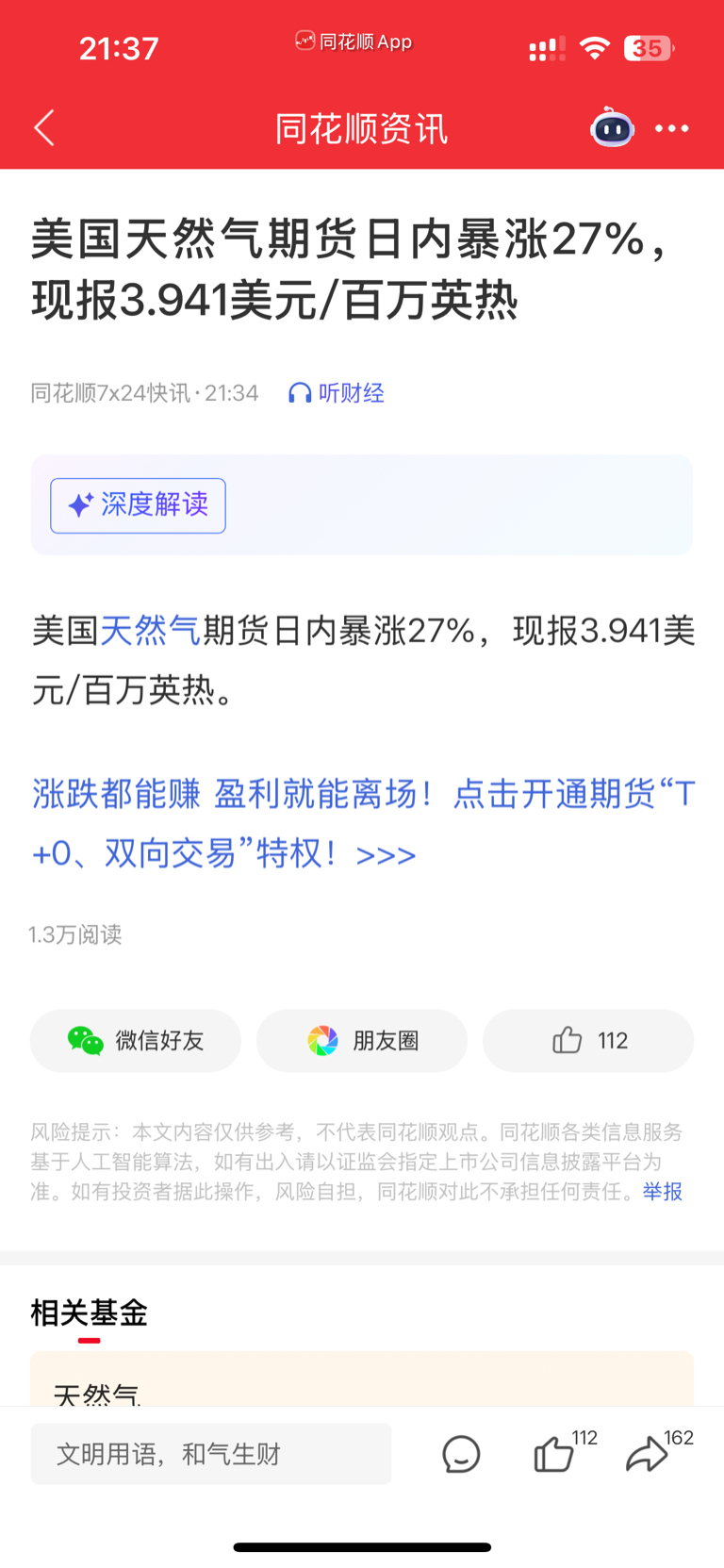Image resolution: width=724 pixels, height=1568 pixels.
Task: Open the comment bubble icon
Action: pos(460,1453)
